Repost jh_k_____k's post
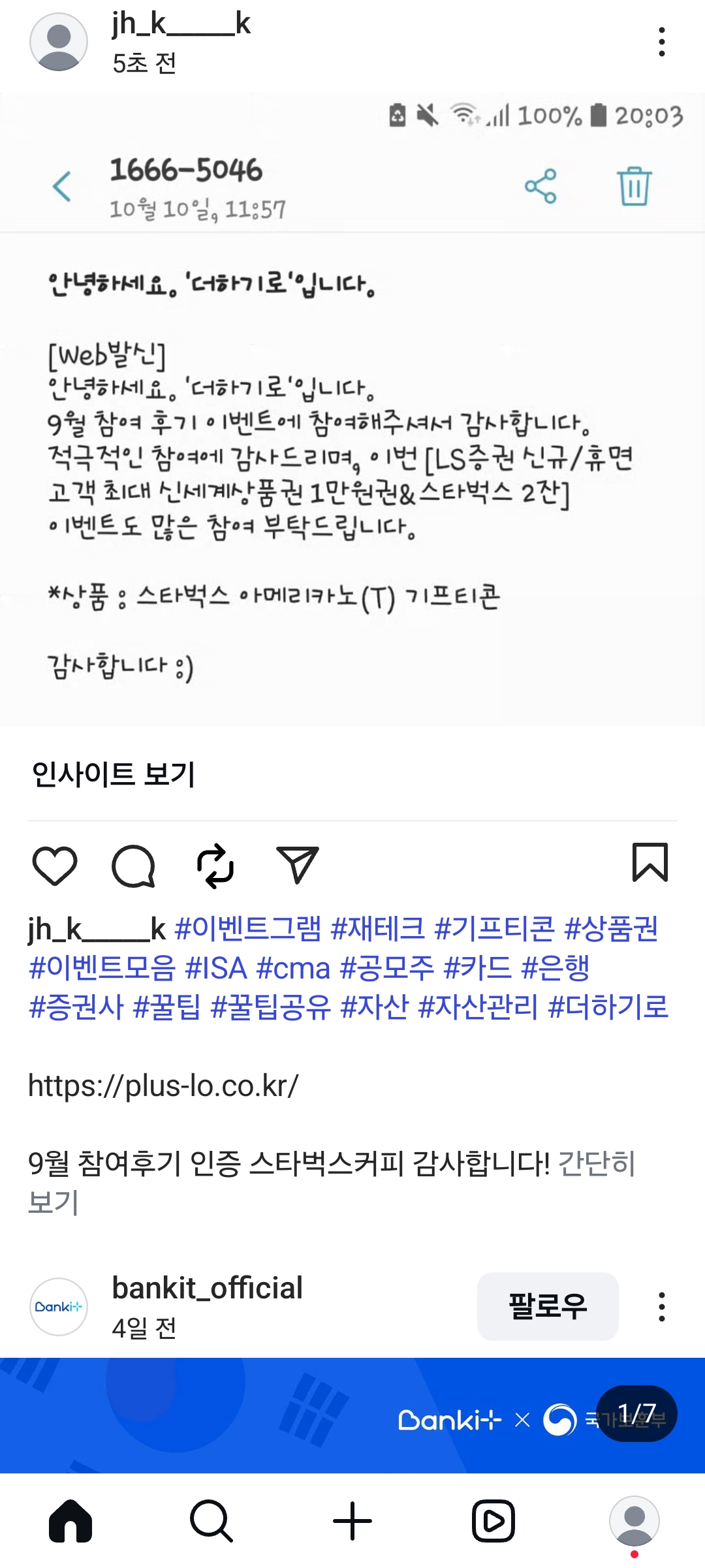Image resolution: width=705 pixels, height=1568 pixels. 215,866
